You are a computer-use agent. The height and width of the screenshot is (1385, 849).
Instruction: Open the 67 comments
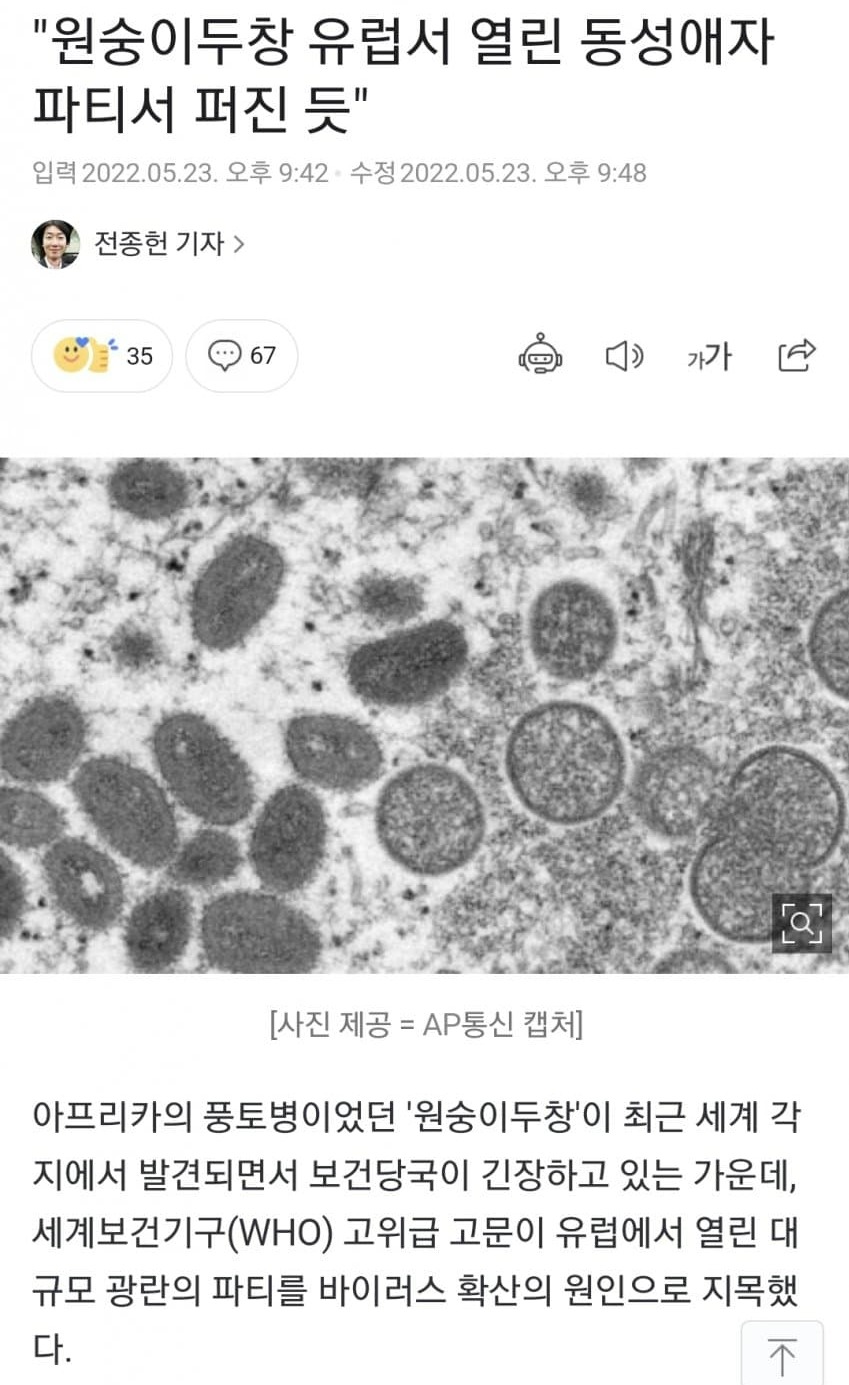click(242, 356)
